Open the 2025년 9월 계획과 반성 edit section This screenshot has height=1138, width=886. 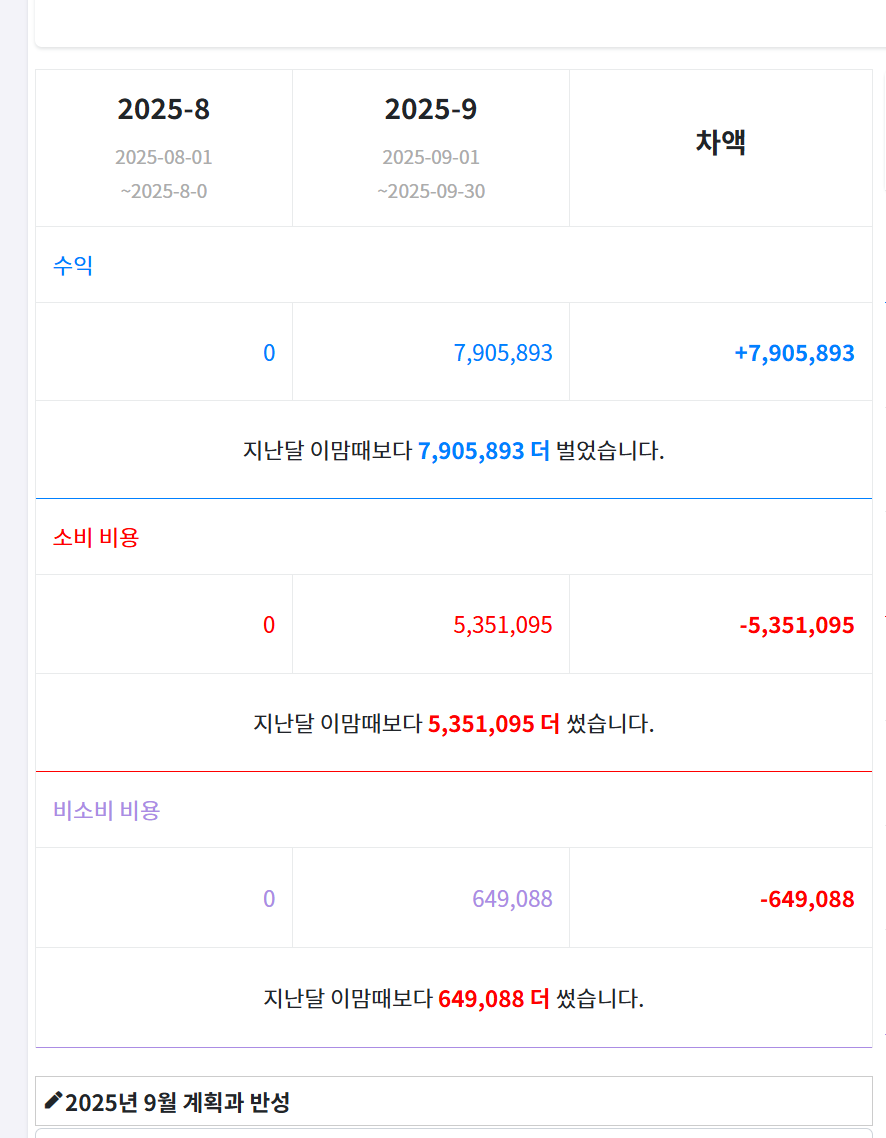point(168,1103)
